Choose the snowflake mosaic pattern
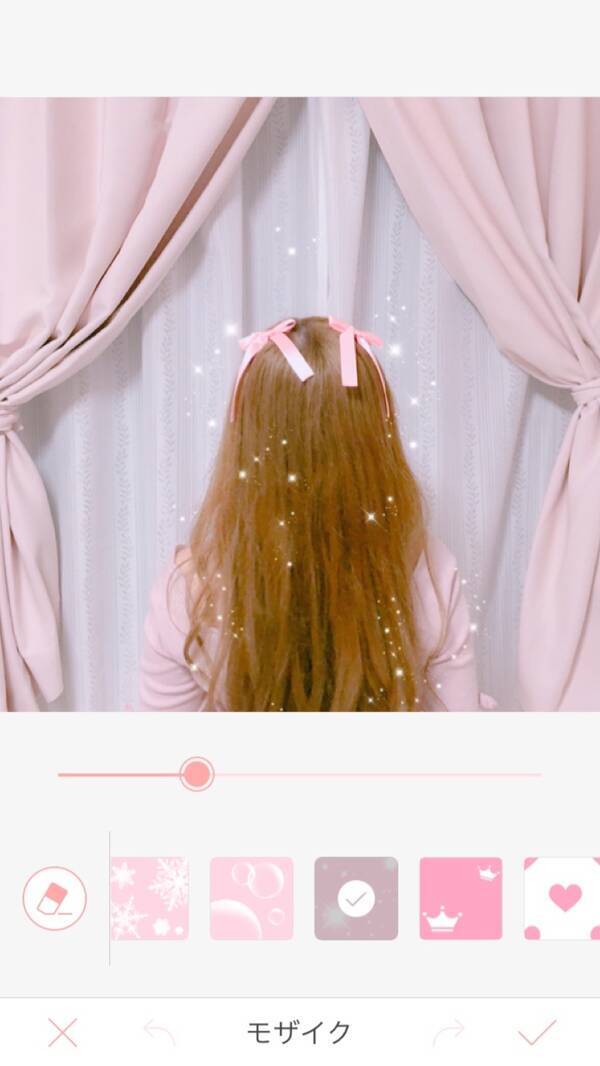This screenshot has width=600, height=1066. tap(149, 898)
